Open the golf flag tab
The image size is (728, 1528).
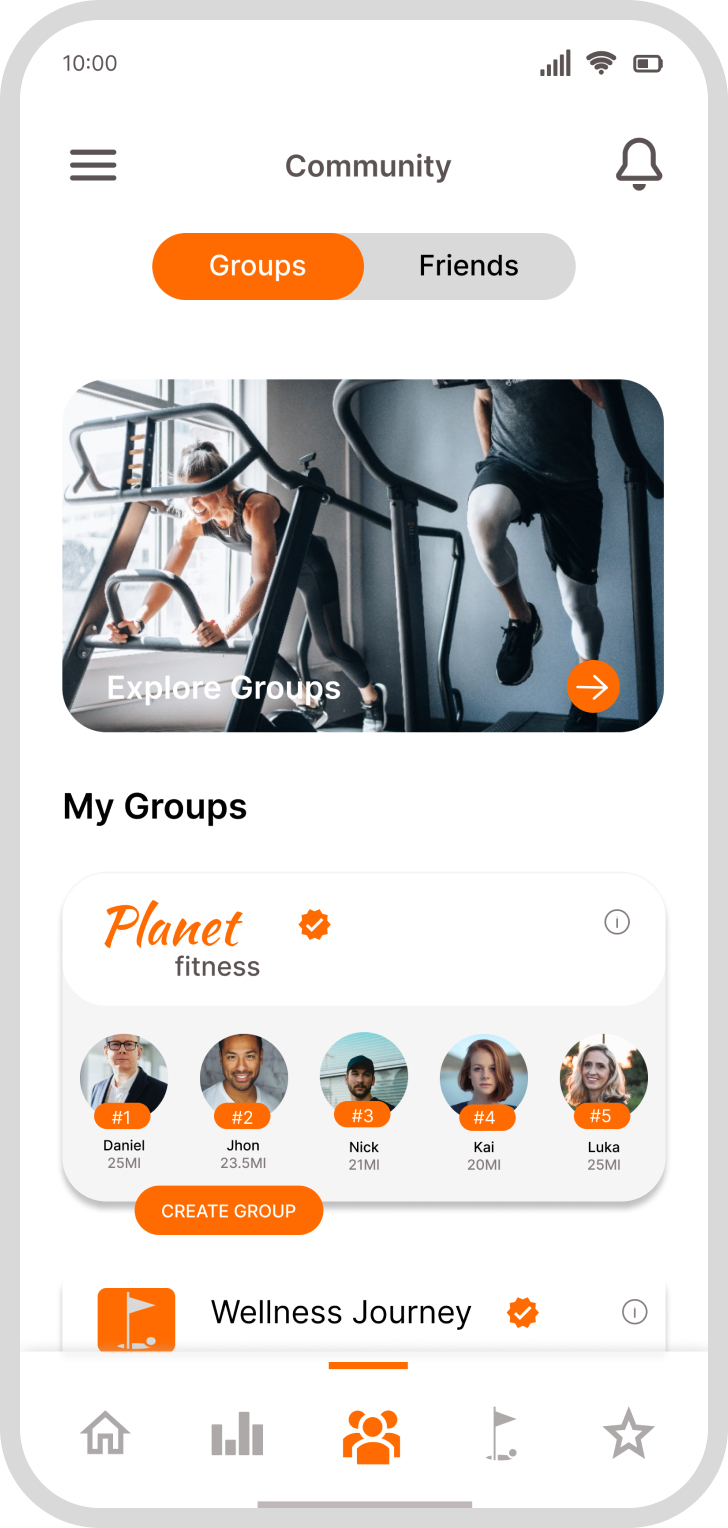(502, 1434)
